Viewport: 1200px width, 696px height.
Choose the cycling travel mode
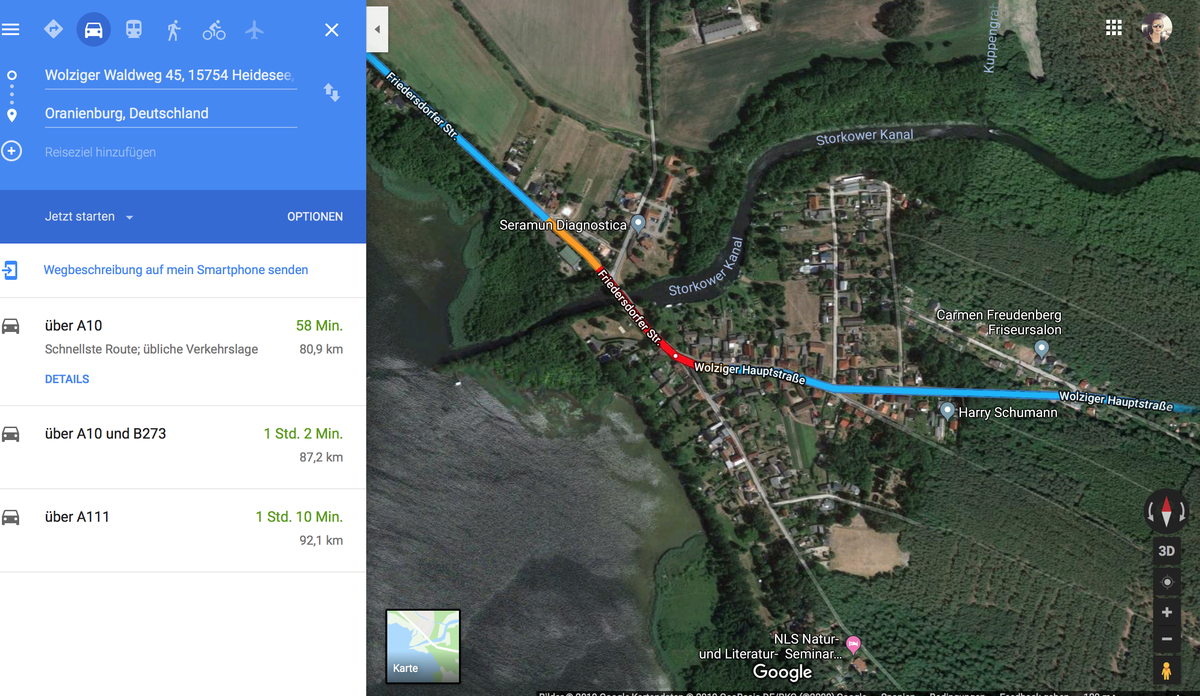214,30
